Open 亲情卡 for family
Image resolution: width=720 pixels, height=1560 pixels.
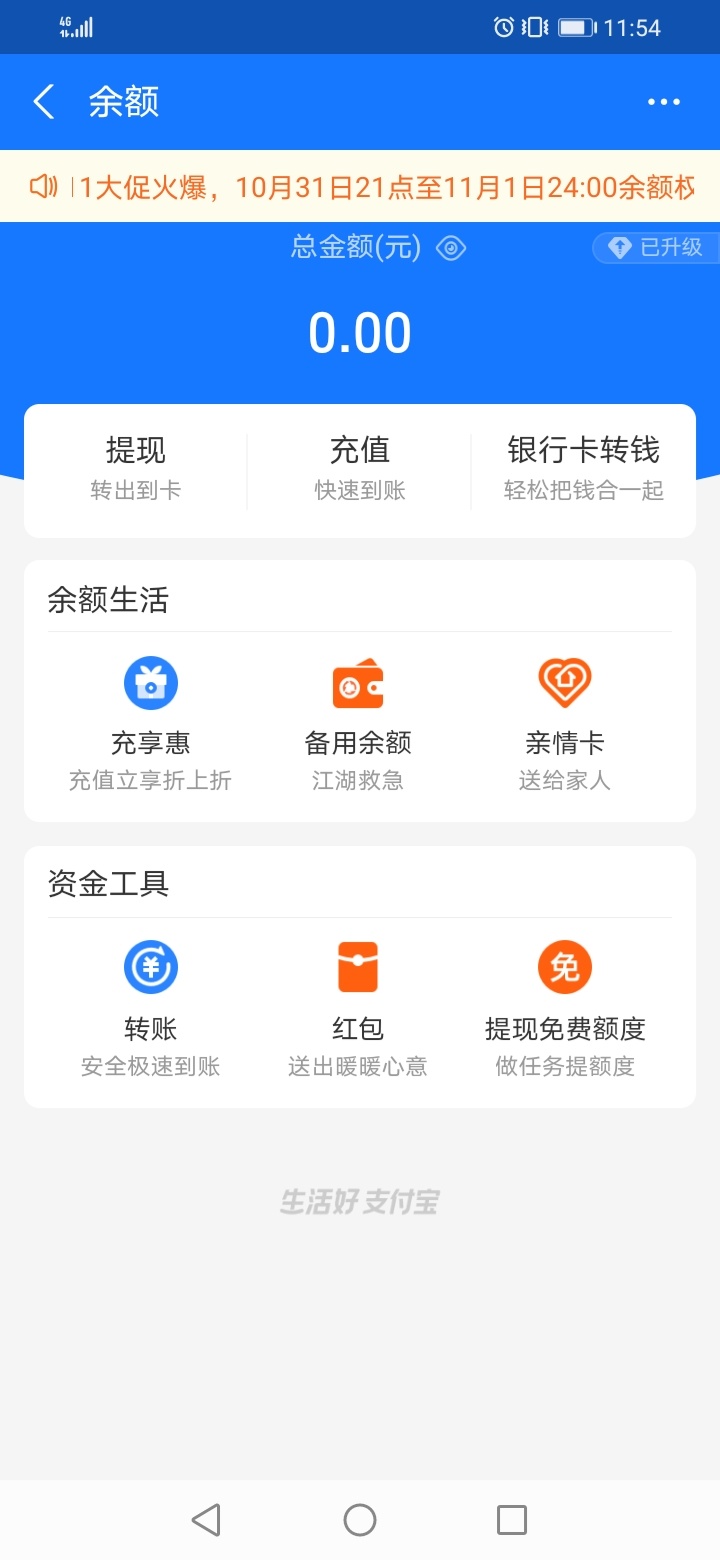coord(565,724)
